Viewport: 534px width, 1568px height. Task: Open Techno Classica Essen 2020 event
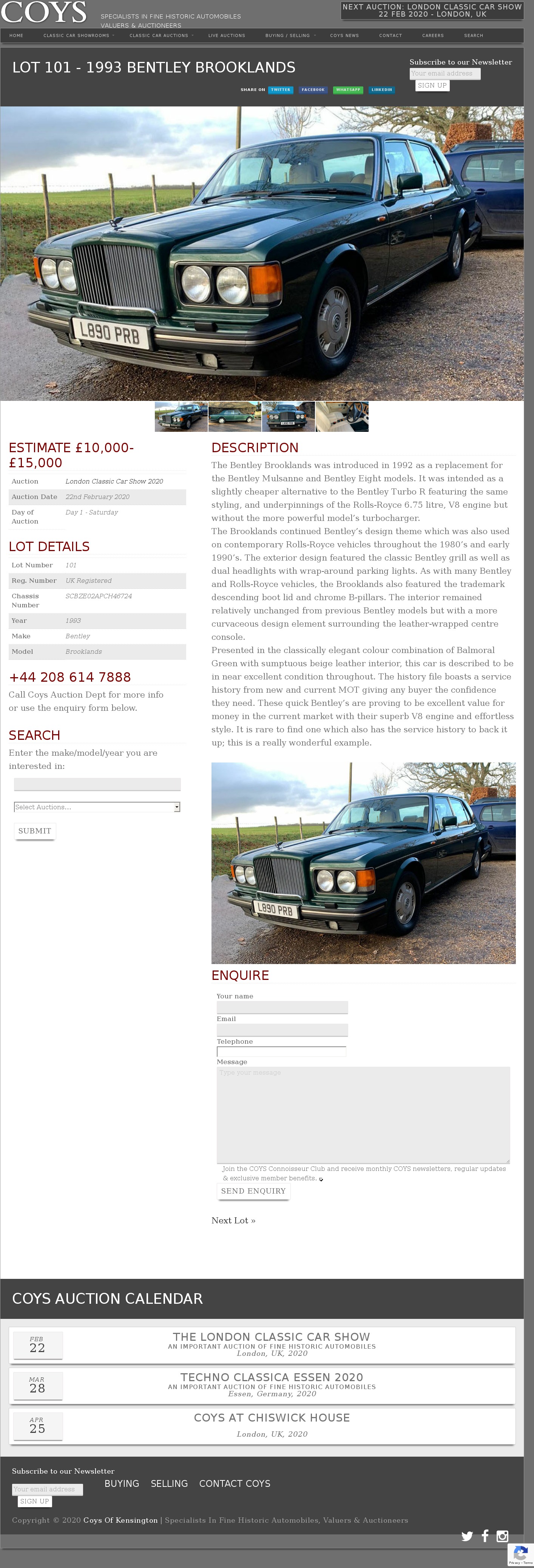(272, 1377)
